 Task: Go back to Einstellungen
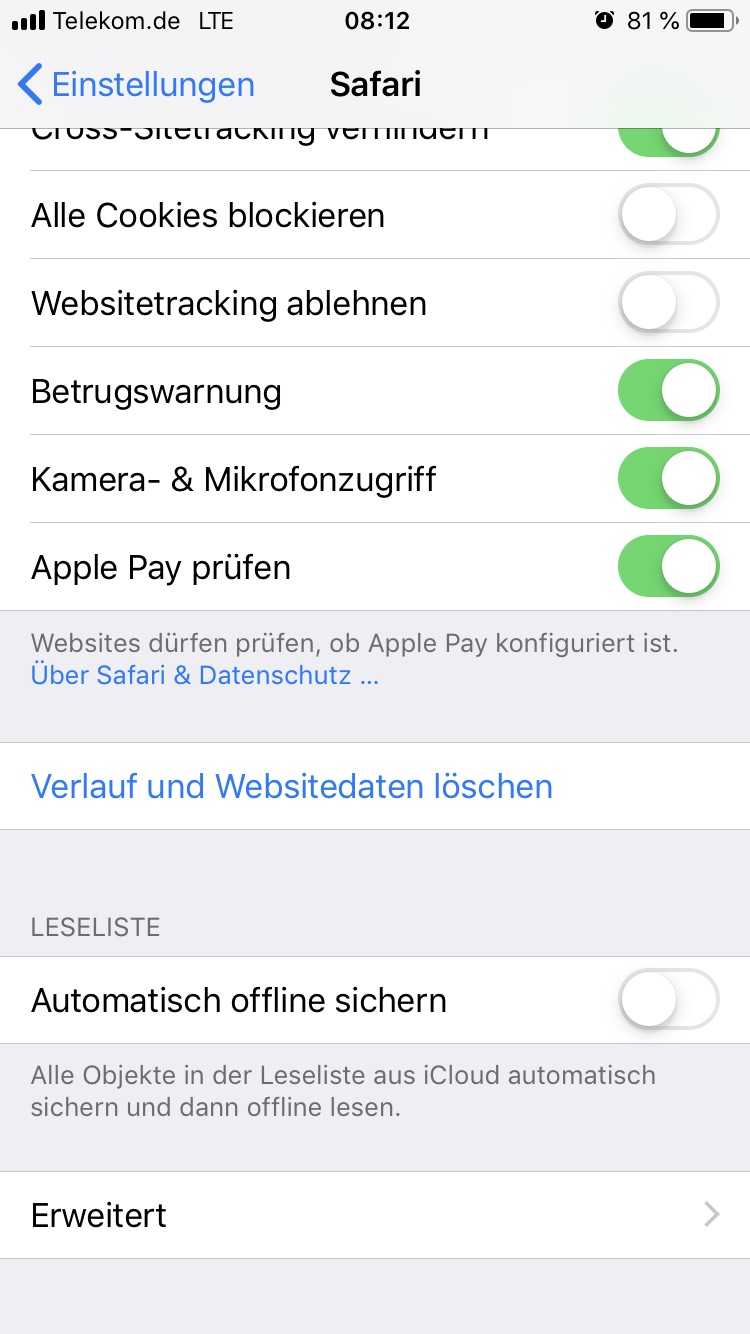(137, 85)
